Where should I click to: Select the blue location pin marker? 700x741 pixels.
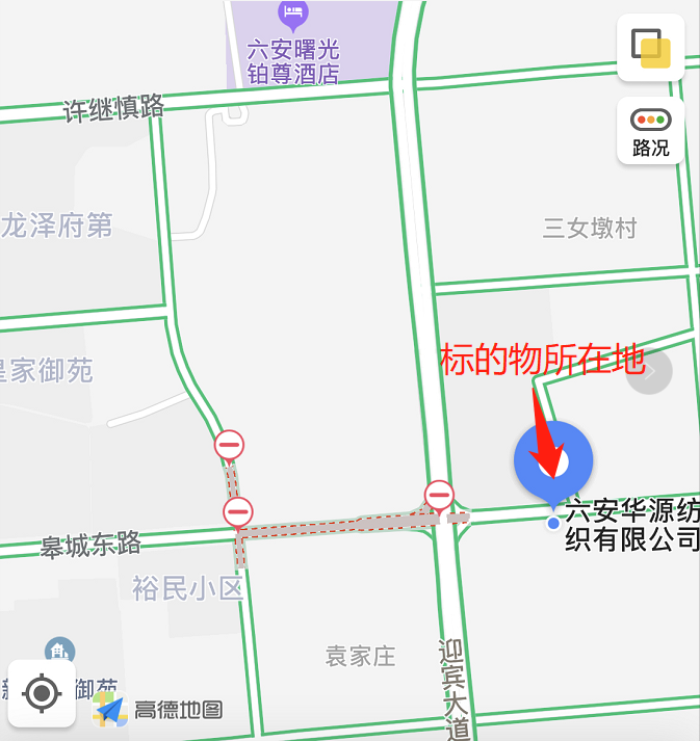click(x=553, y=461)
